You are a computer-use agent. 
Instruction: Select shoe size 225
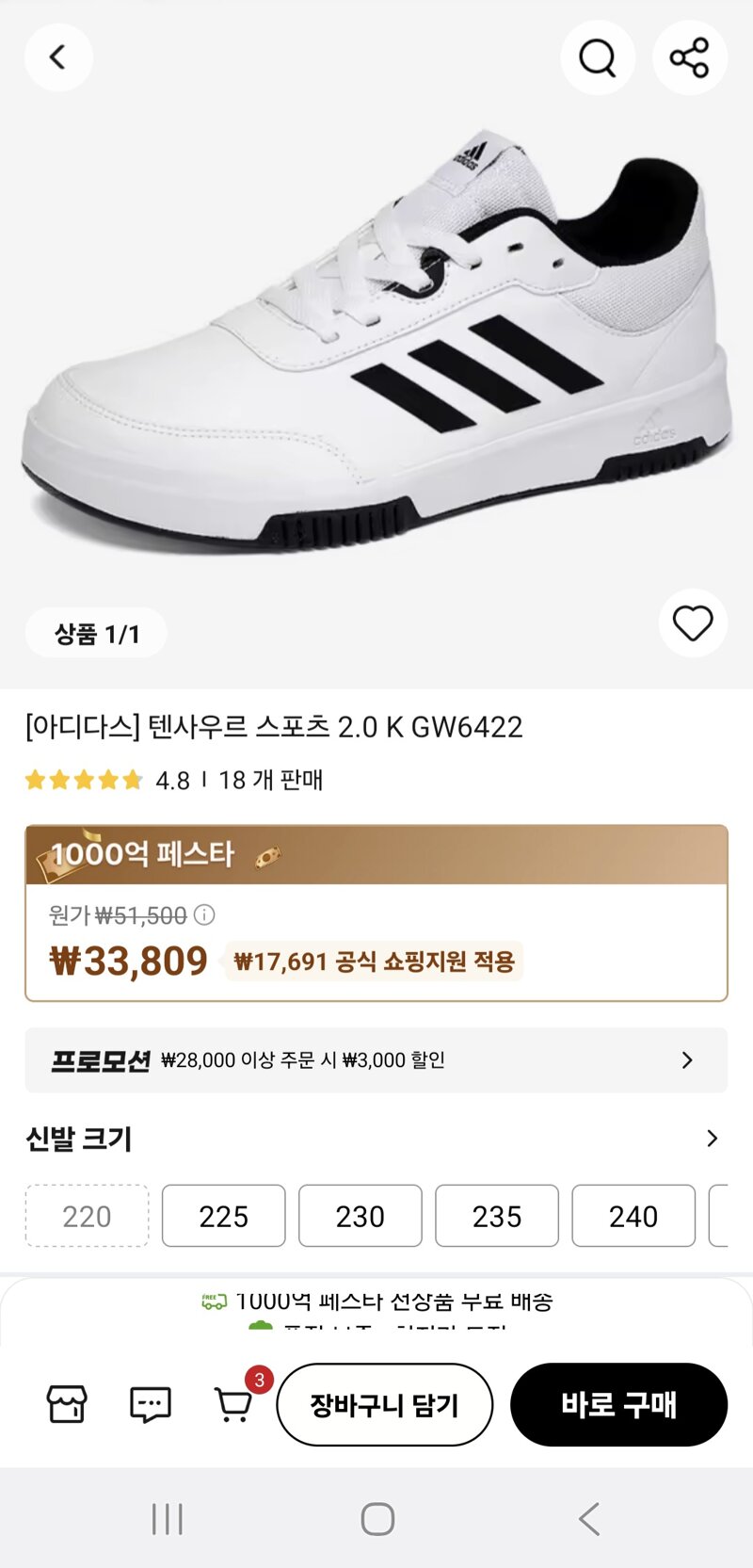point(224,1216)
